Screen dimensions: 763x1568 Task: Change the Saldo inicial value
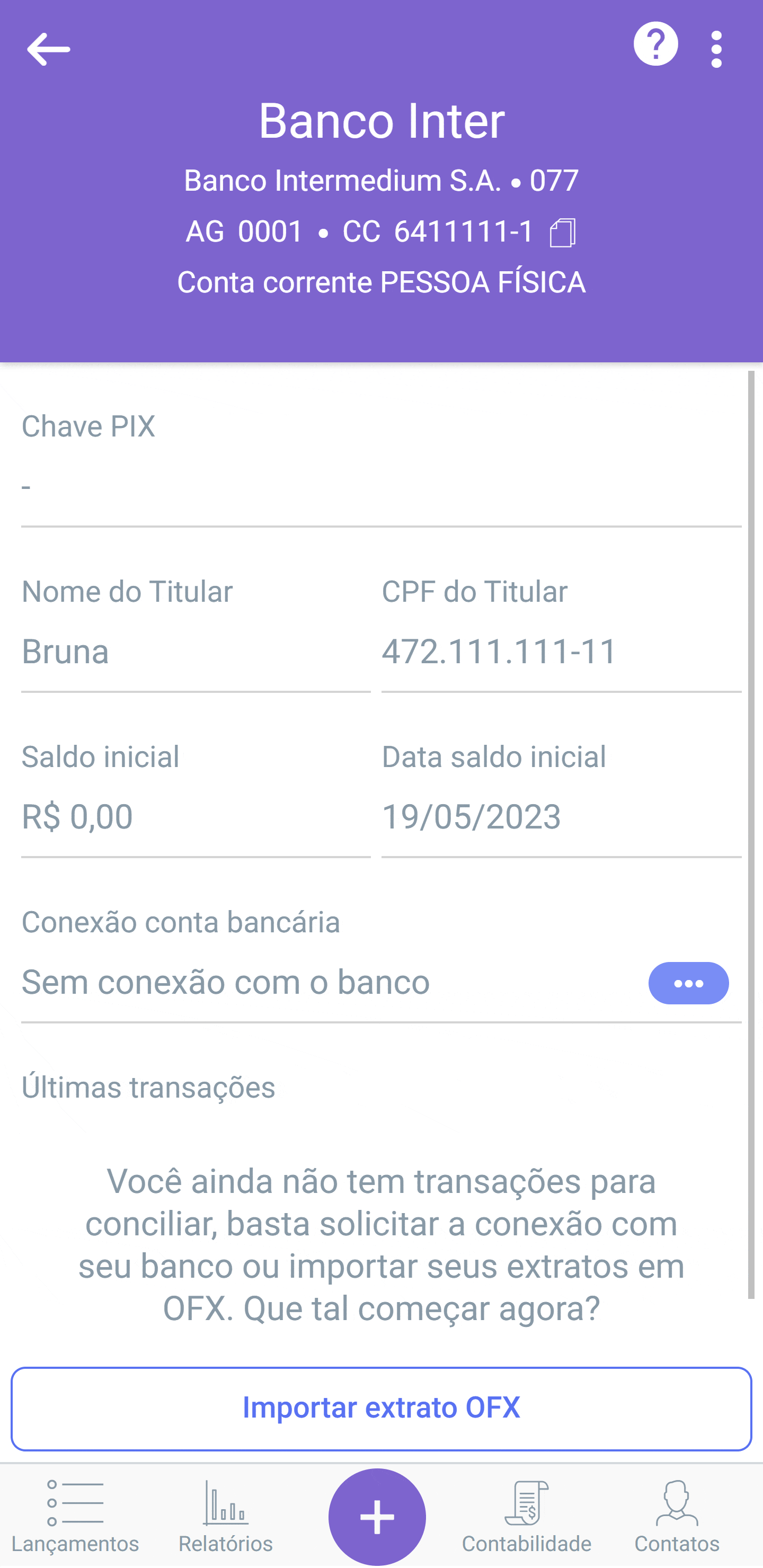click(195, 817)
